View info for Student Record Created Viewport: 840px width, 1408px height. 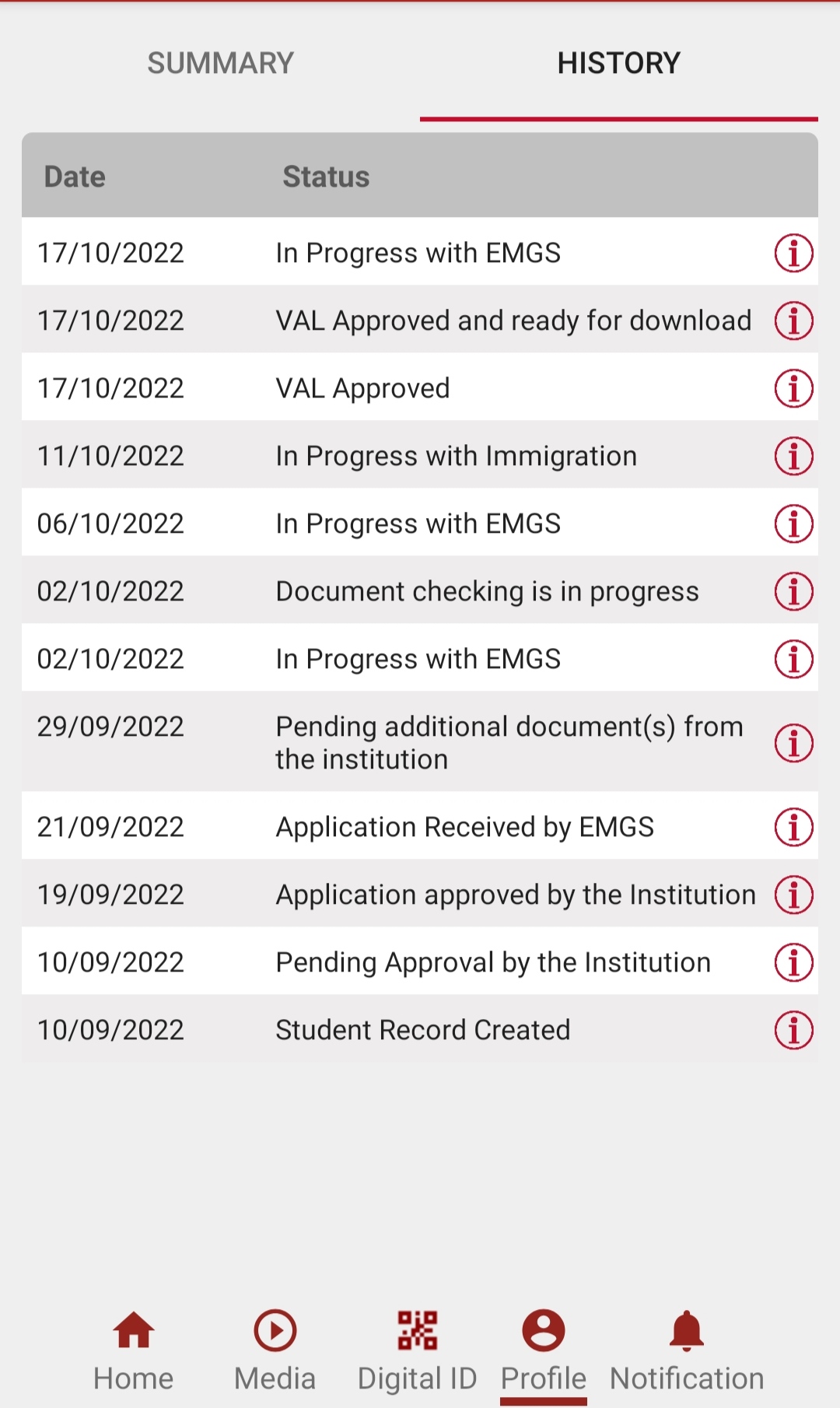coord(793,1030)
